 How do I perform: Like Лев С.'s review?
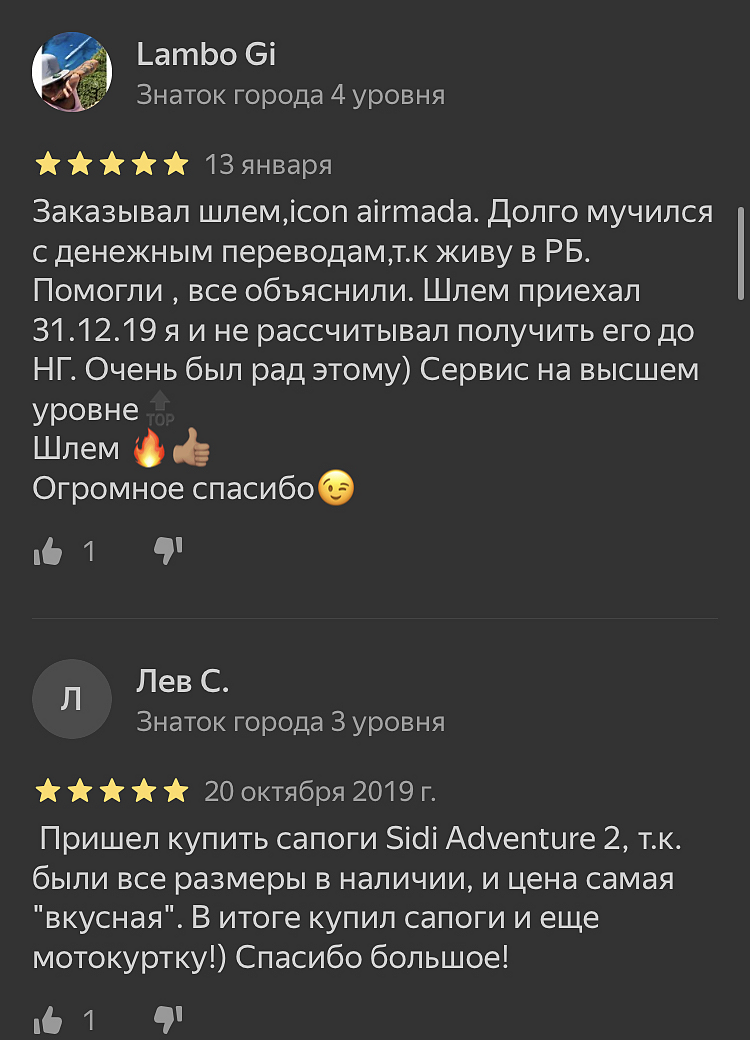[48, 1021]
